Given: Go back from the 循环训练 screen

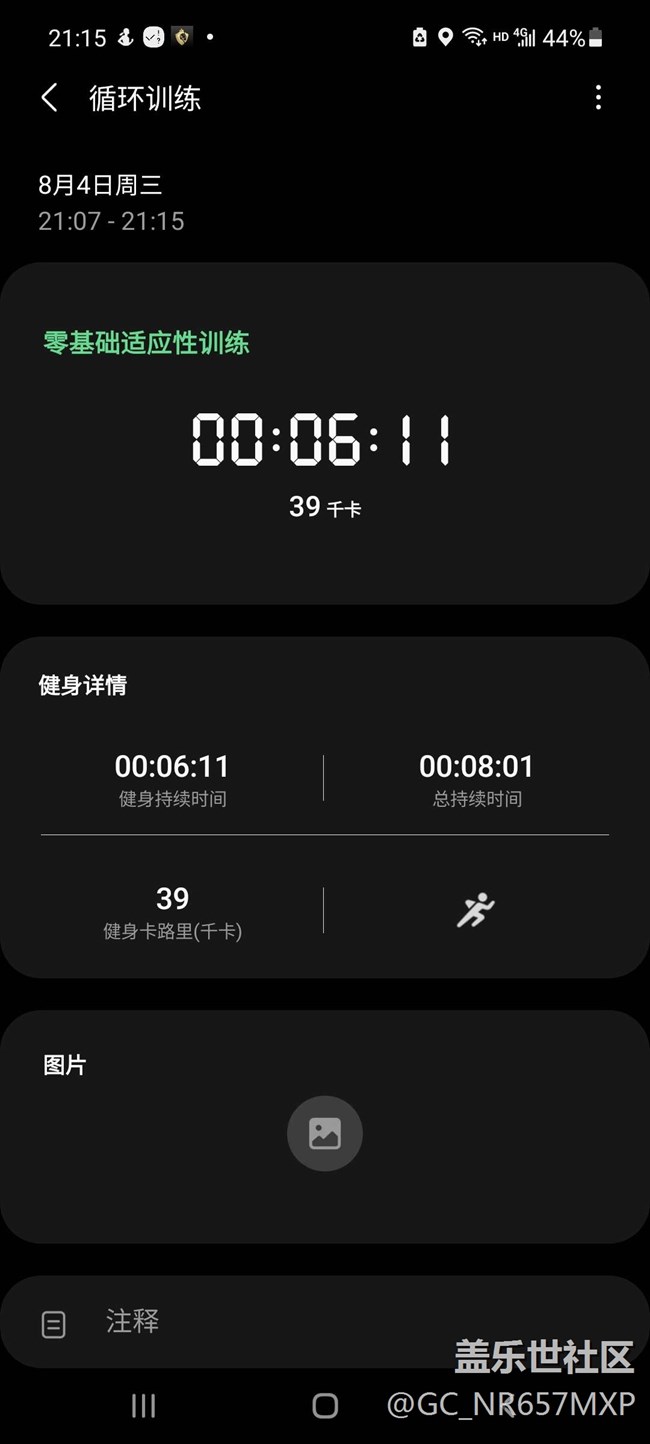Looking at the screenshot, I should 49,98.
